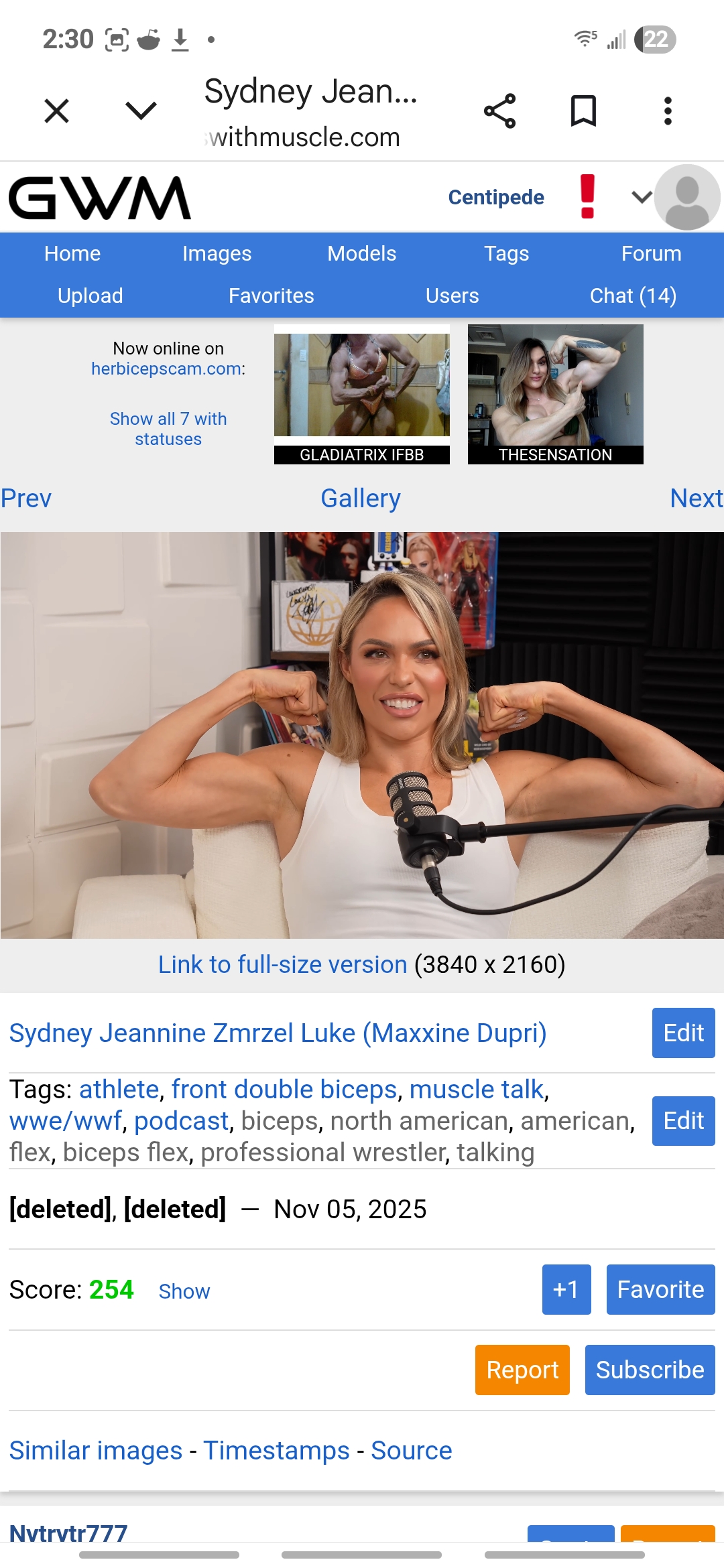The height and width of the screenshot is (1568, 724).
Task: Return to the Gallery
Action: (x=361, y=499)
